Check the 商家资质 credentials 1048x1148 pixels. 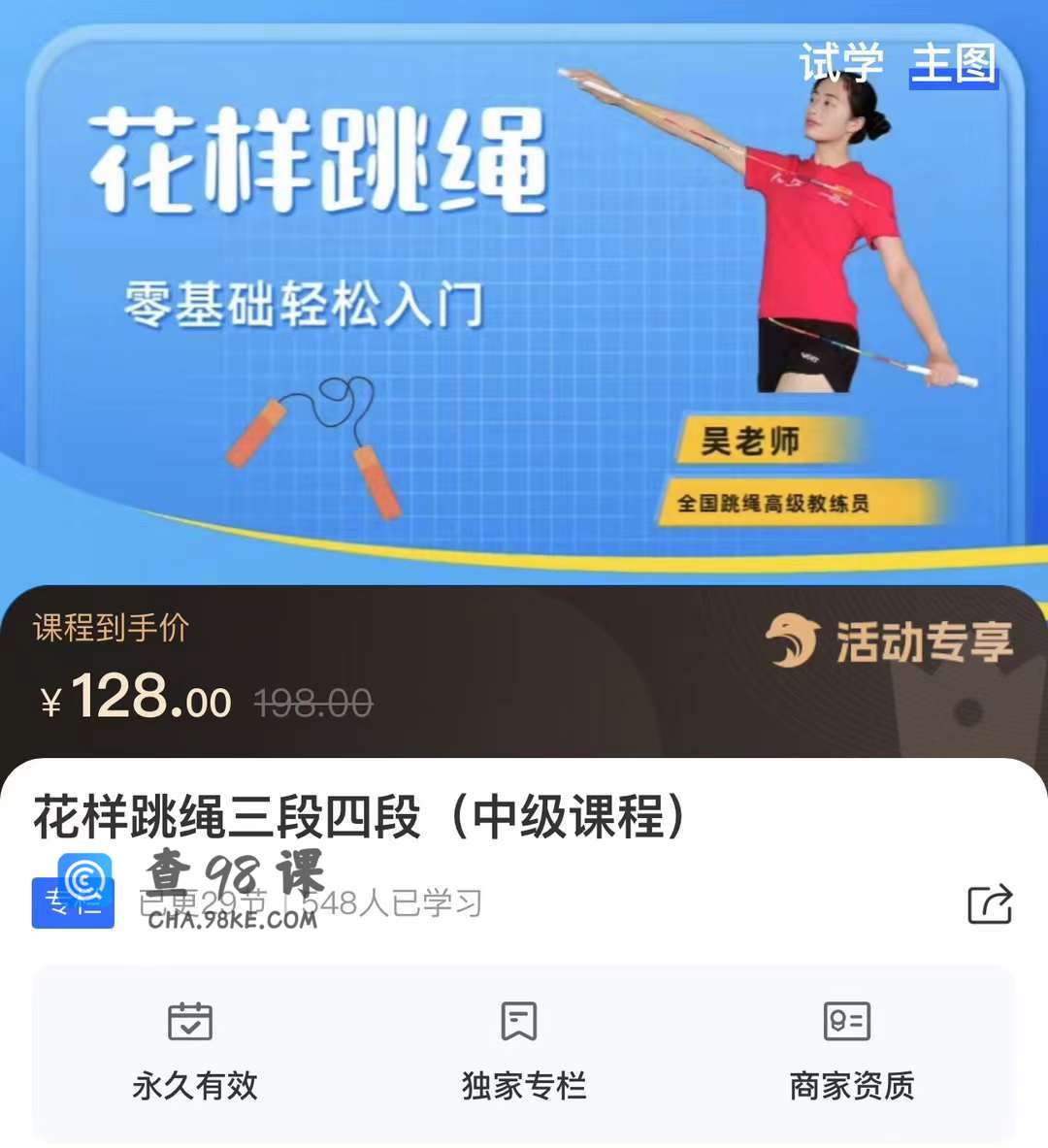851,1052
